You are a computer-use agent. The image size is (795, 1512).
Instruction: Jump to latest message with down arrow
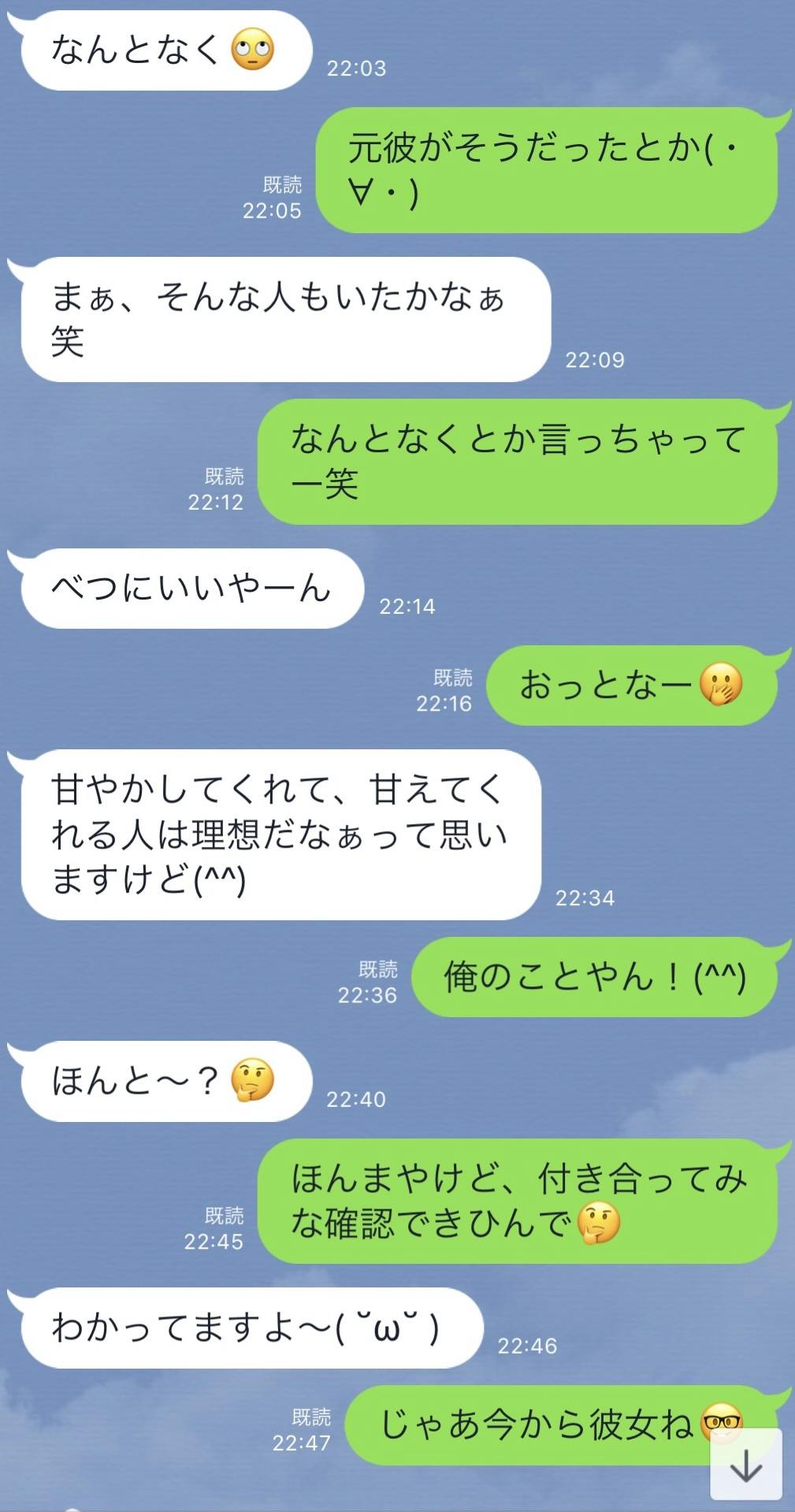pyautogui.click(x=746, y=1466)
